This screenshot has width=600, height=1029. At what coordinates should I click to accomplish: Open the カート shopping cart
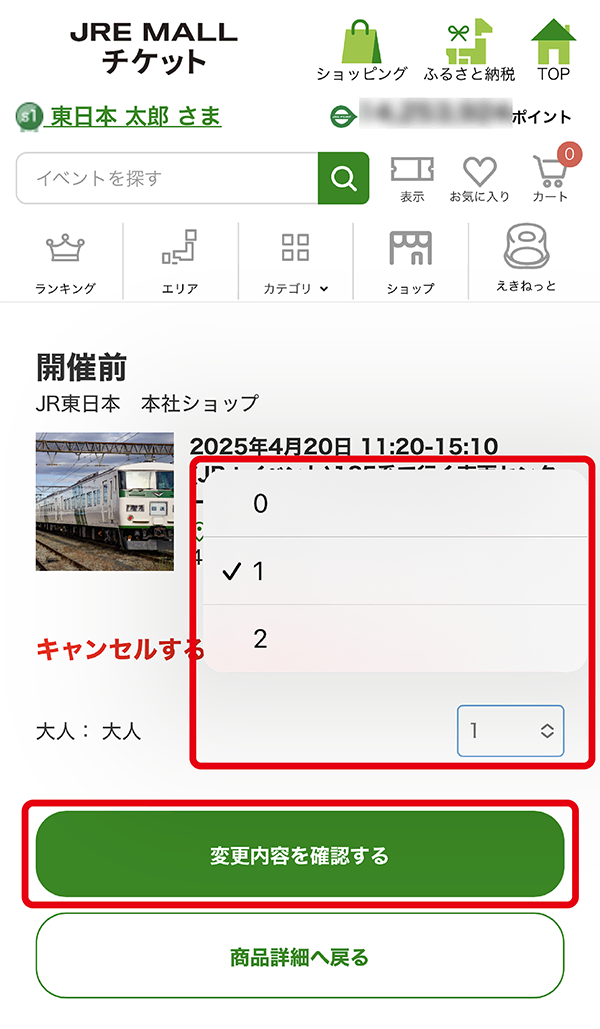tap(550, 177)
